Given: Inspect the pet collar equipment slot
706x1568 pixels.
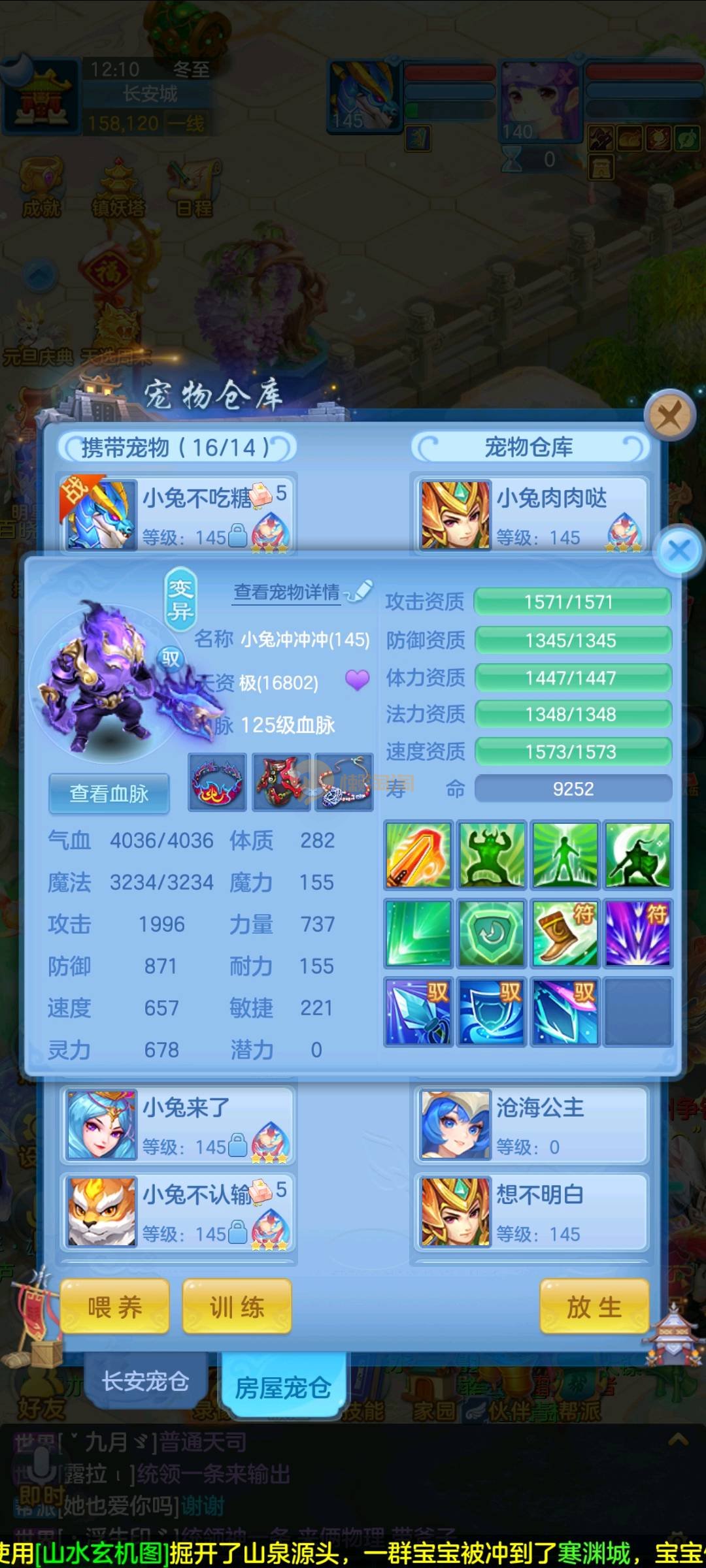Looking at the screenshot, I should 217,782.
